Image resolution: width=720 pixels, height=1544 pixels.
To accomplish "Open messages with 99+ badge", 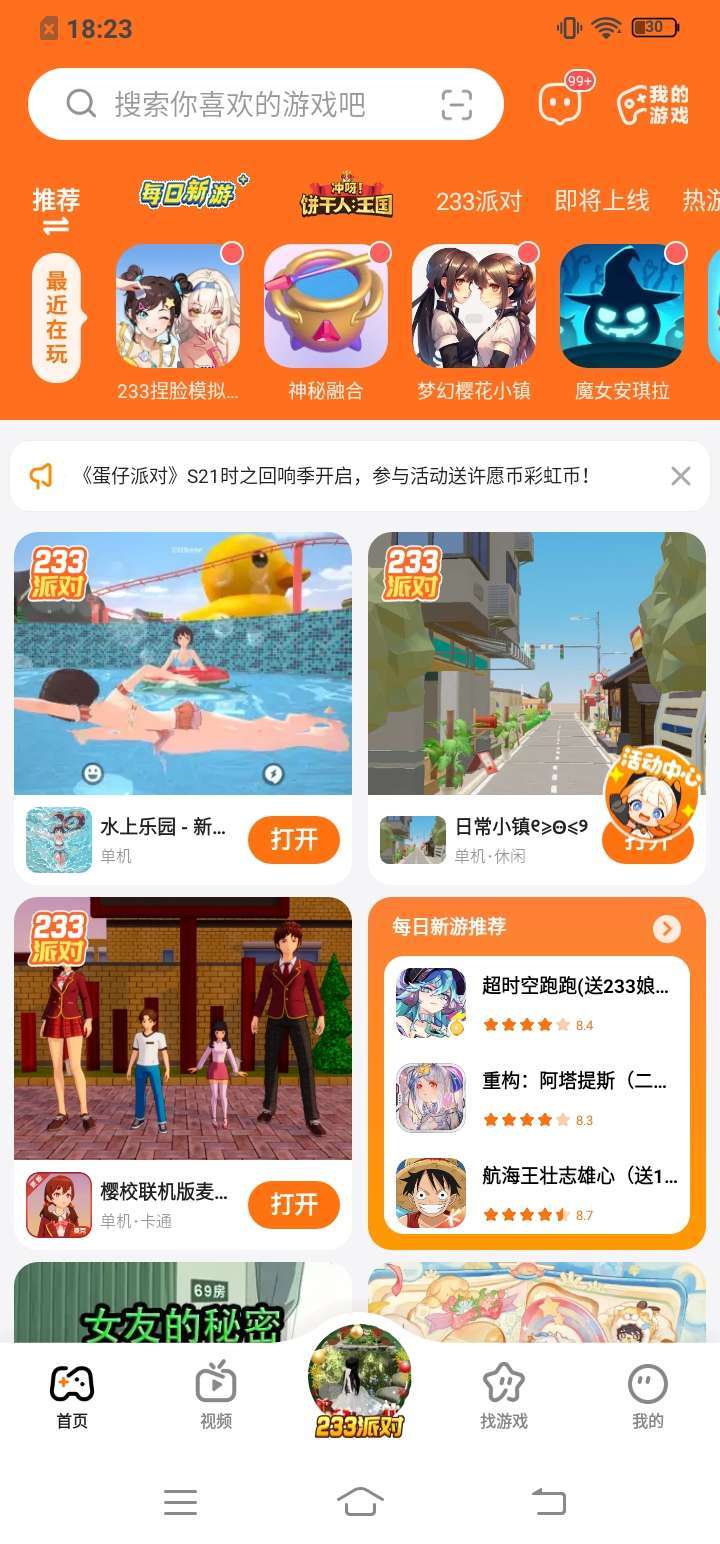I will 560,102.
